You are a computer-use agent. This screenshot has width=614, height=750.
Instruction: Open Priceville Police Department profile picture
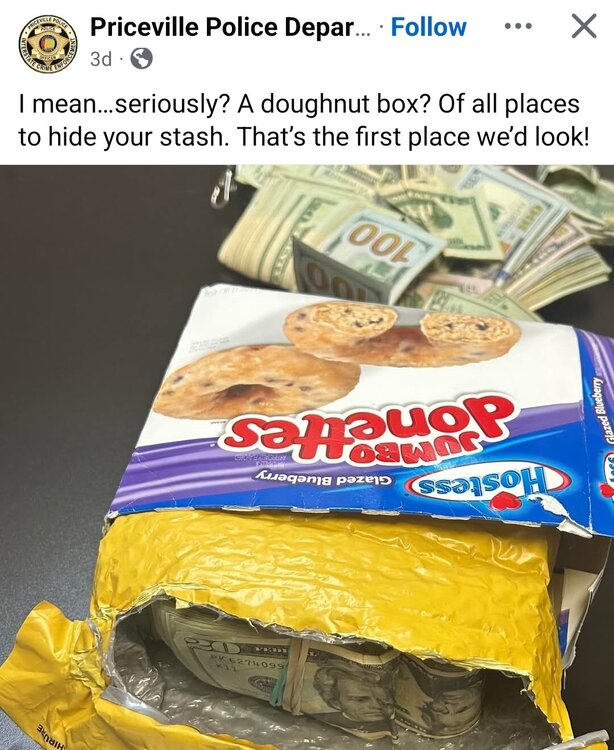tap(47, 43)
